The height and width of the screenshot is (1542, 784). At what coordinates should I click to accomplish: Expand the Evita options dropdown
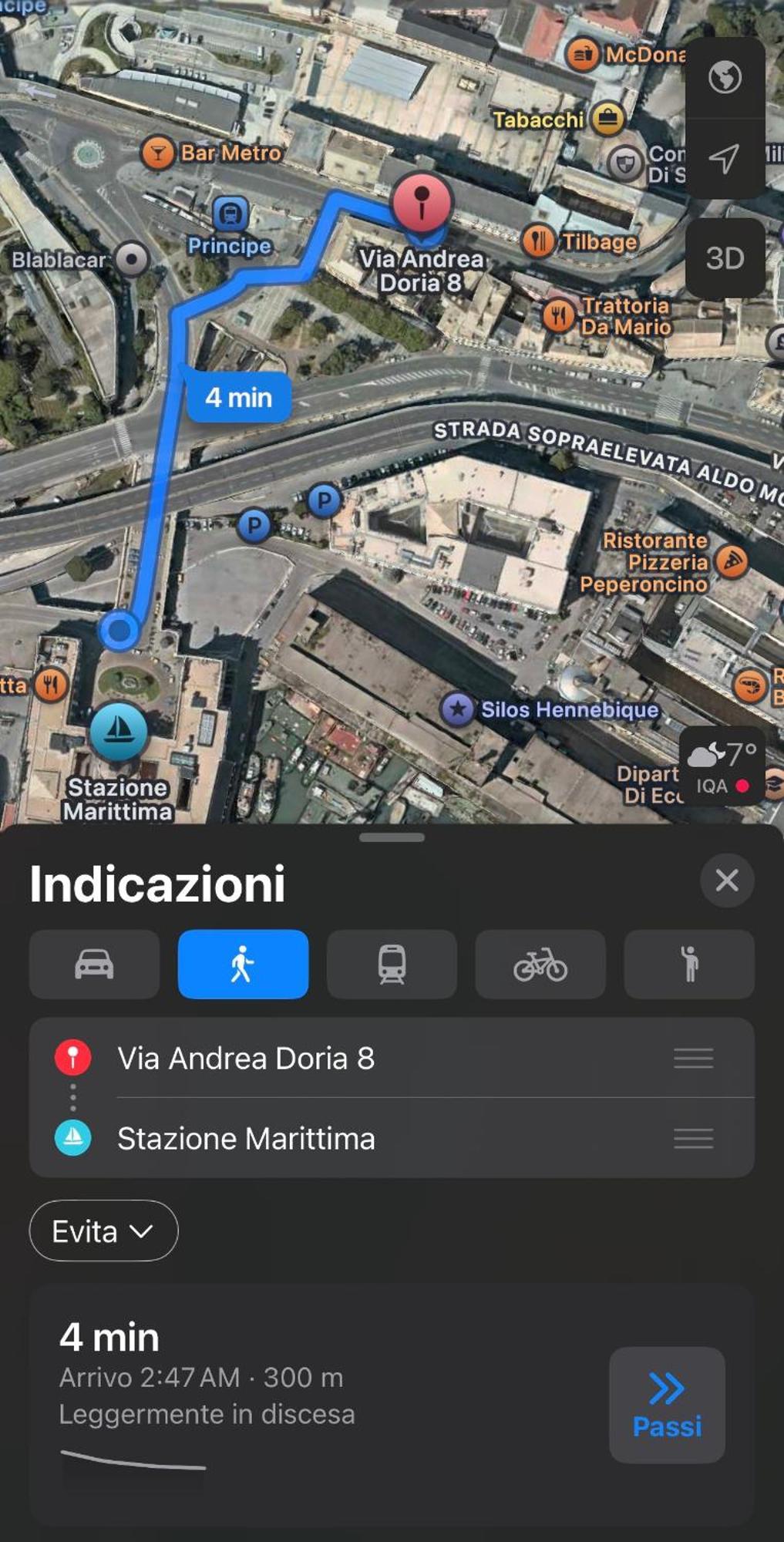pyautogui.click(x=103, y=1231)
